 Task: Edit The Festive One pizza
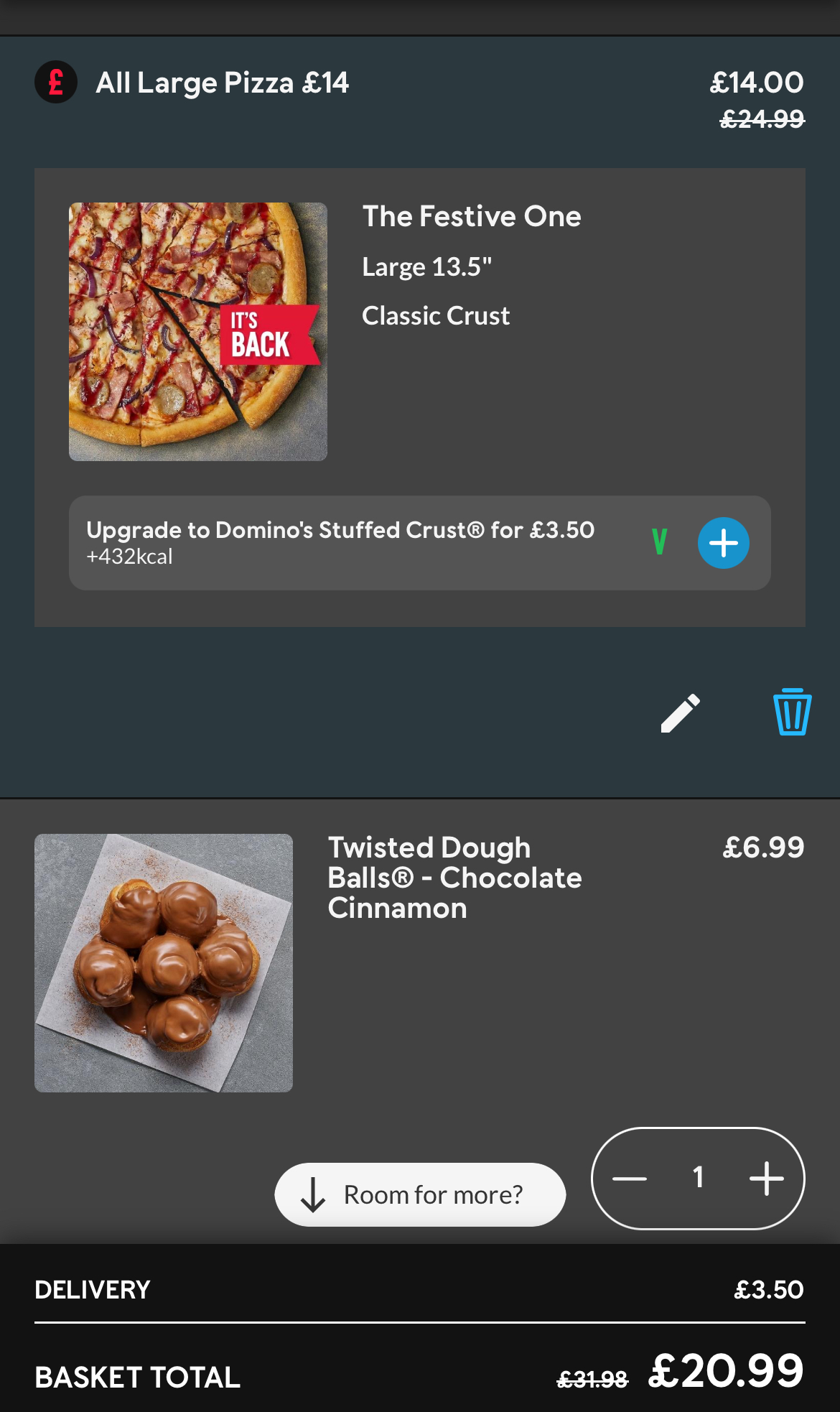click(x=680, y=712)
